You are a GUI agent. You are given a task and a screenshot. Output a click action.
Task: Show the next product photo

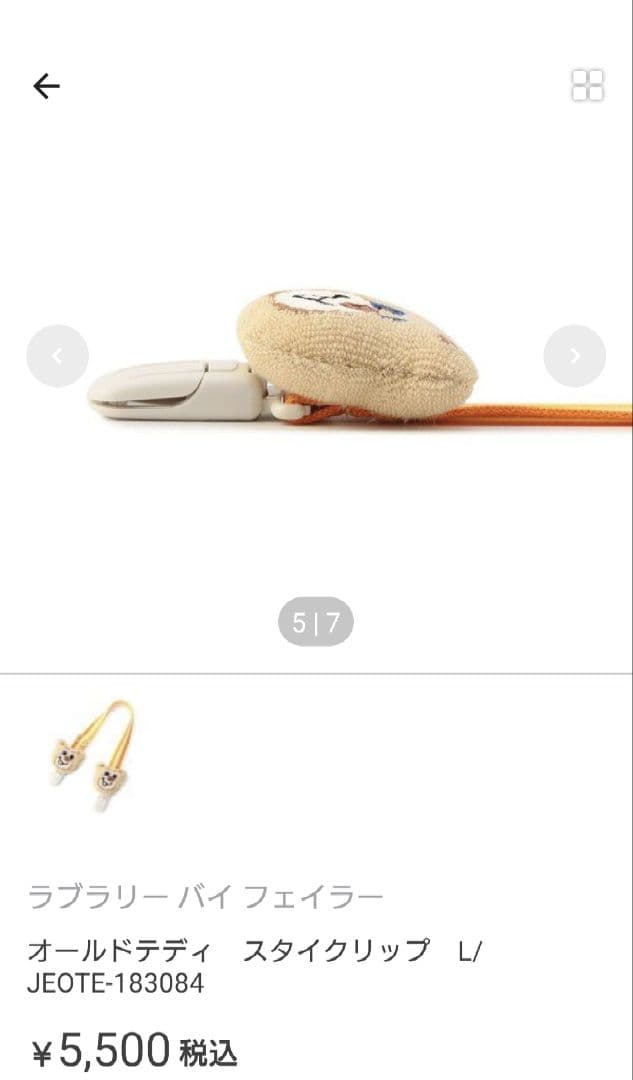tap(574, 356)
